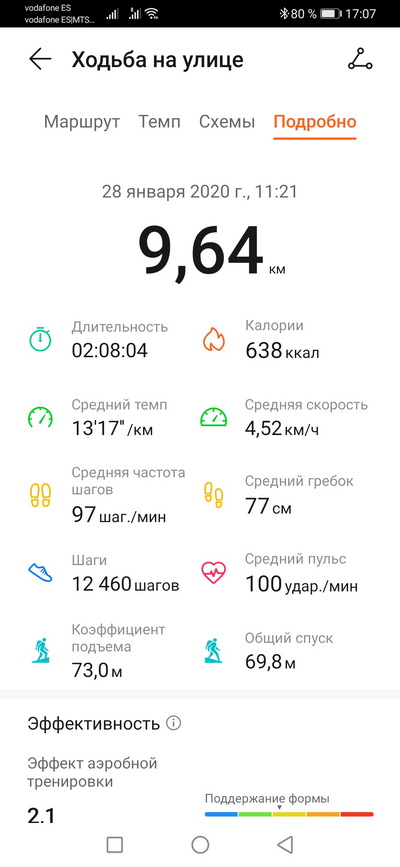
Task: Switch to the Маршрут tab
Action: (x=82, y=122)
